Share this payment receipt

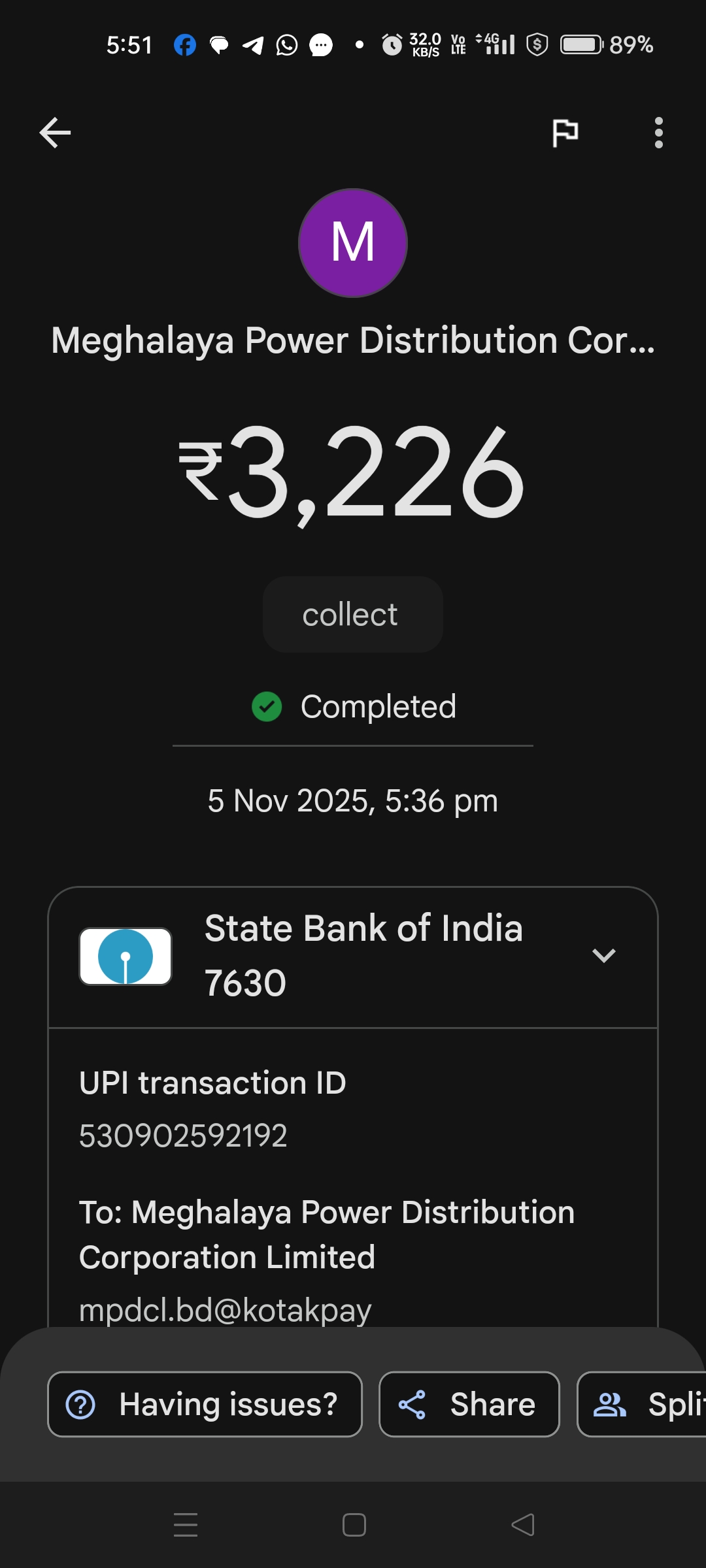click(469, 1404)
